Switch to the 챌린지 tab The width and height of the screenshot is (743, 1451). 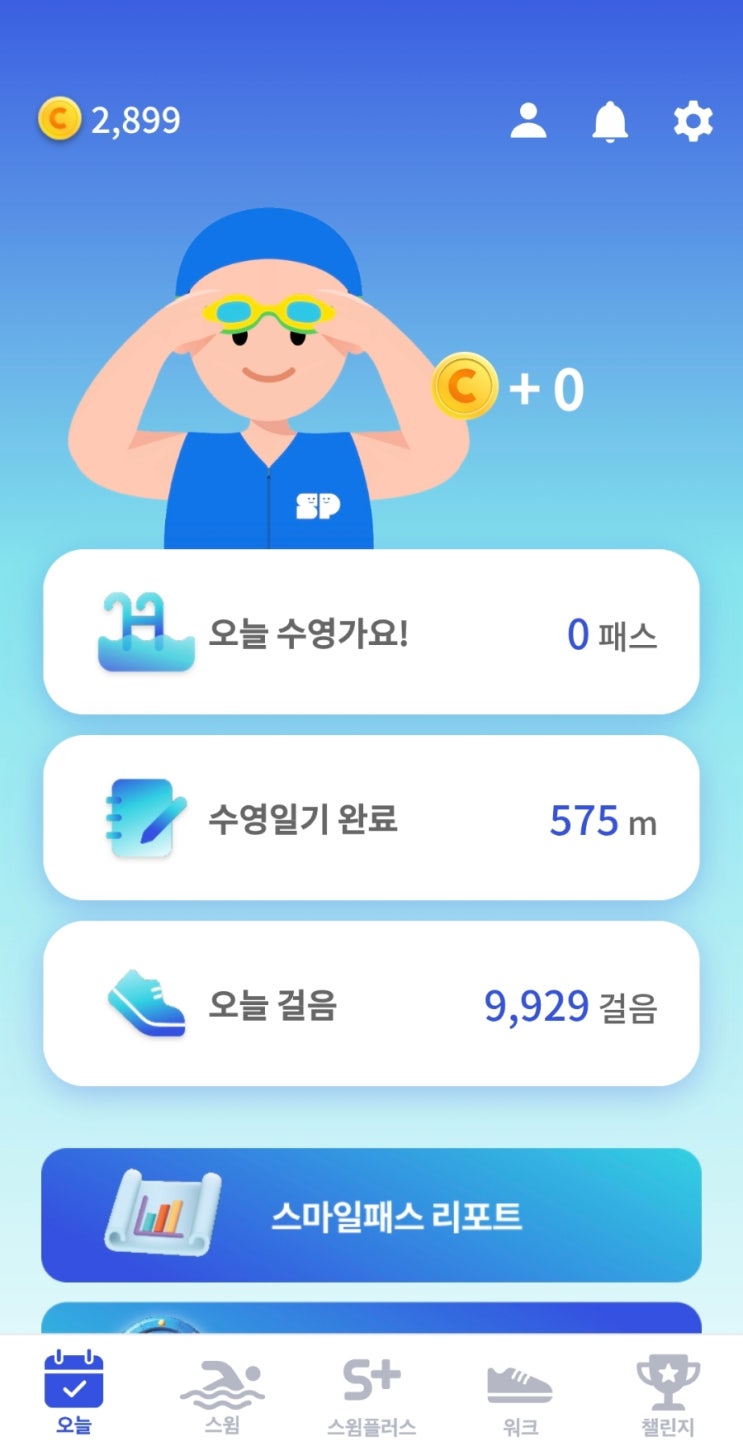click(668, 1393)
